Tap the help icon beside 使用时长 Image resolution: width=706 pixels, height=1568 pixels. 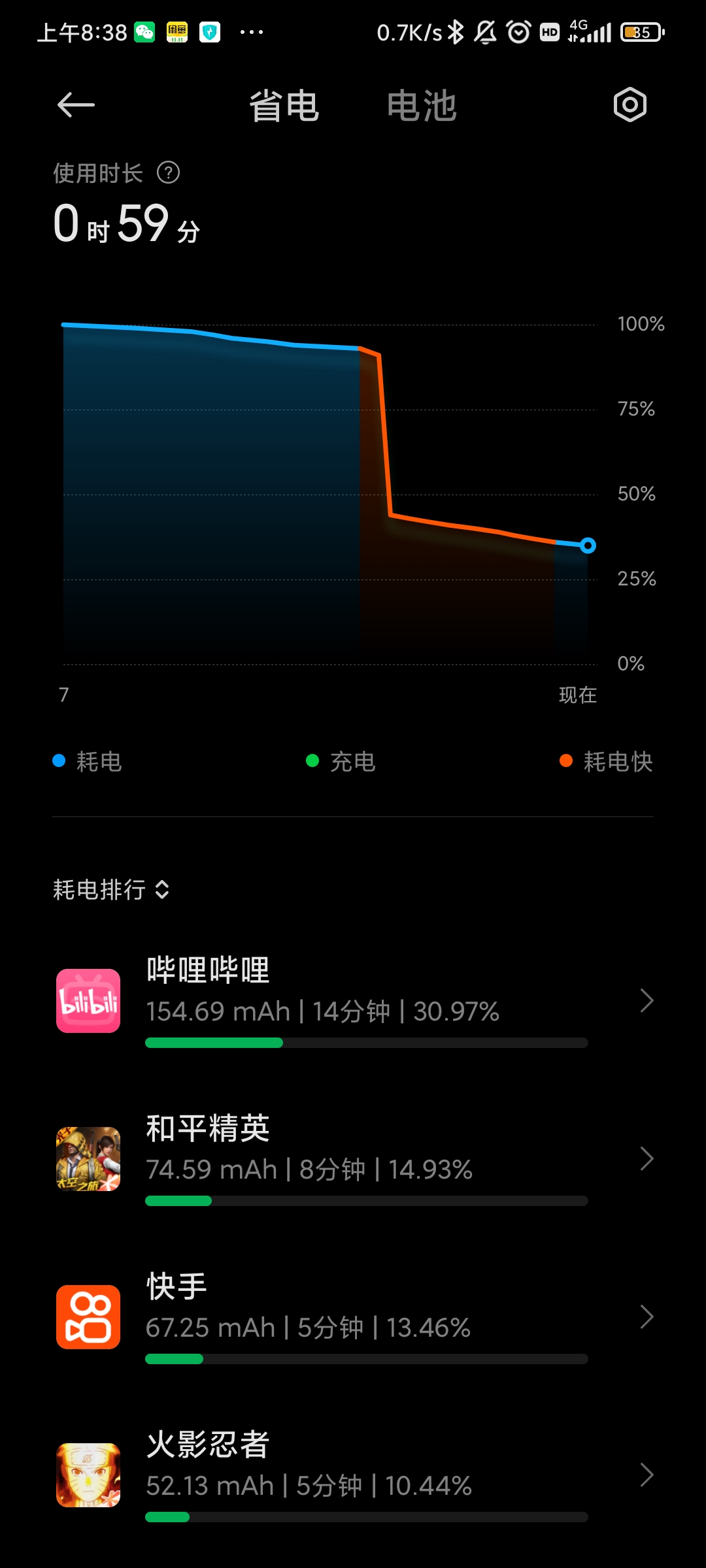pos(169,173)
